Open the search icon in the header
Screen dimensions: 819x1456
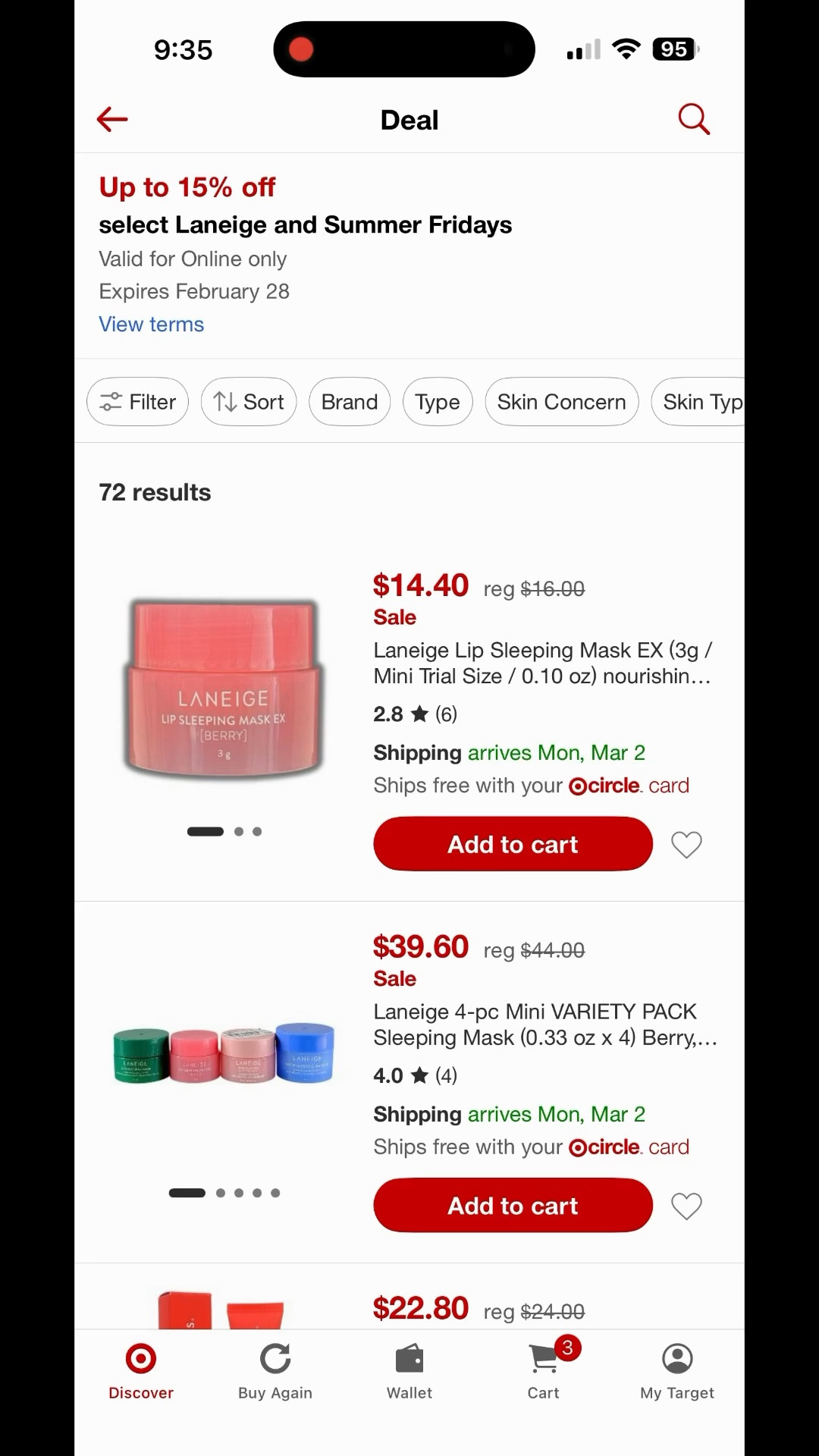click(x=693, y=119)
